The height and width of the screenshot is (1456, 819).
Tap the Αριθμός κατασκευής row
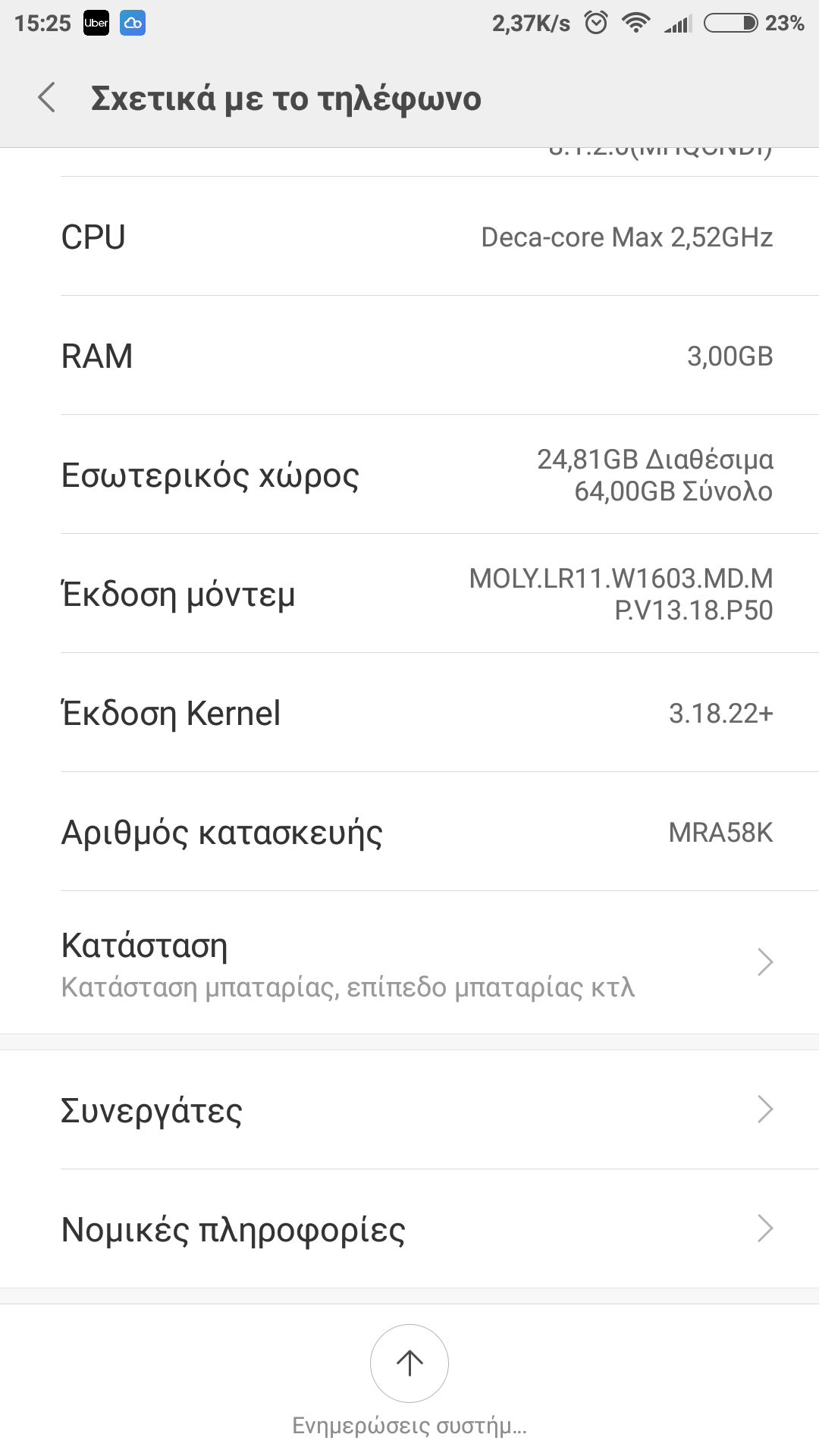[409, 832]
